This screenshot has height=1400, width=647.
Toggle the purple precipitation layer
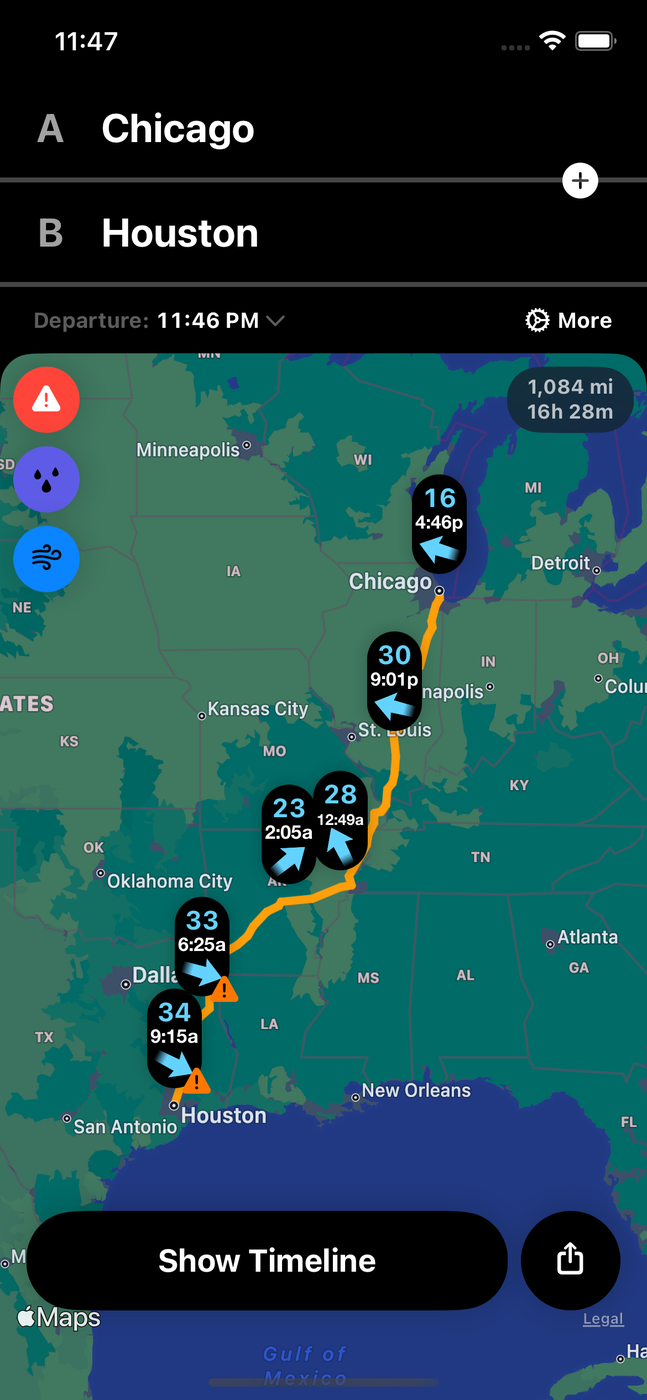pos(47,479)
